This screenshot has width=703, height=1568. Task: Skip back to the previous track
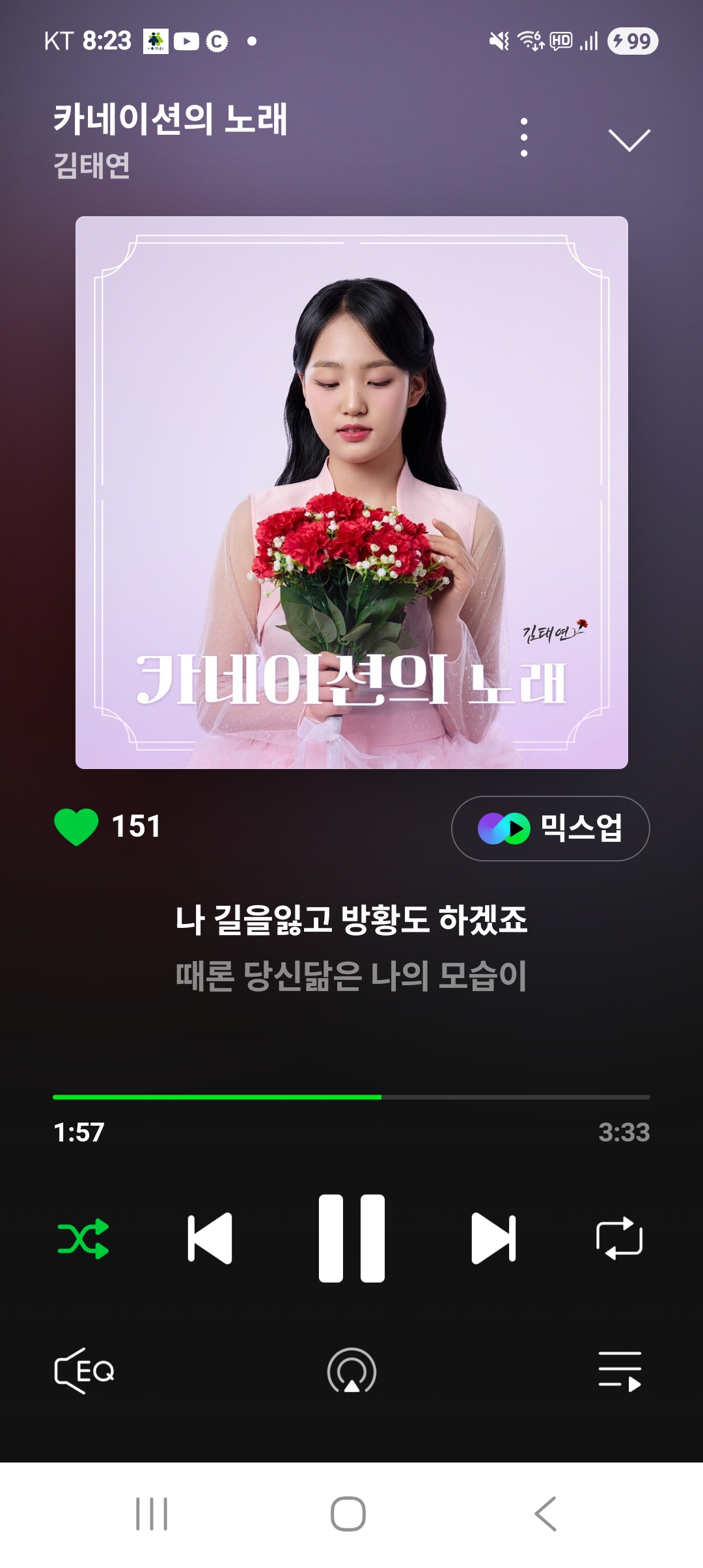[x=210, y=1238]
